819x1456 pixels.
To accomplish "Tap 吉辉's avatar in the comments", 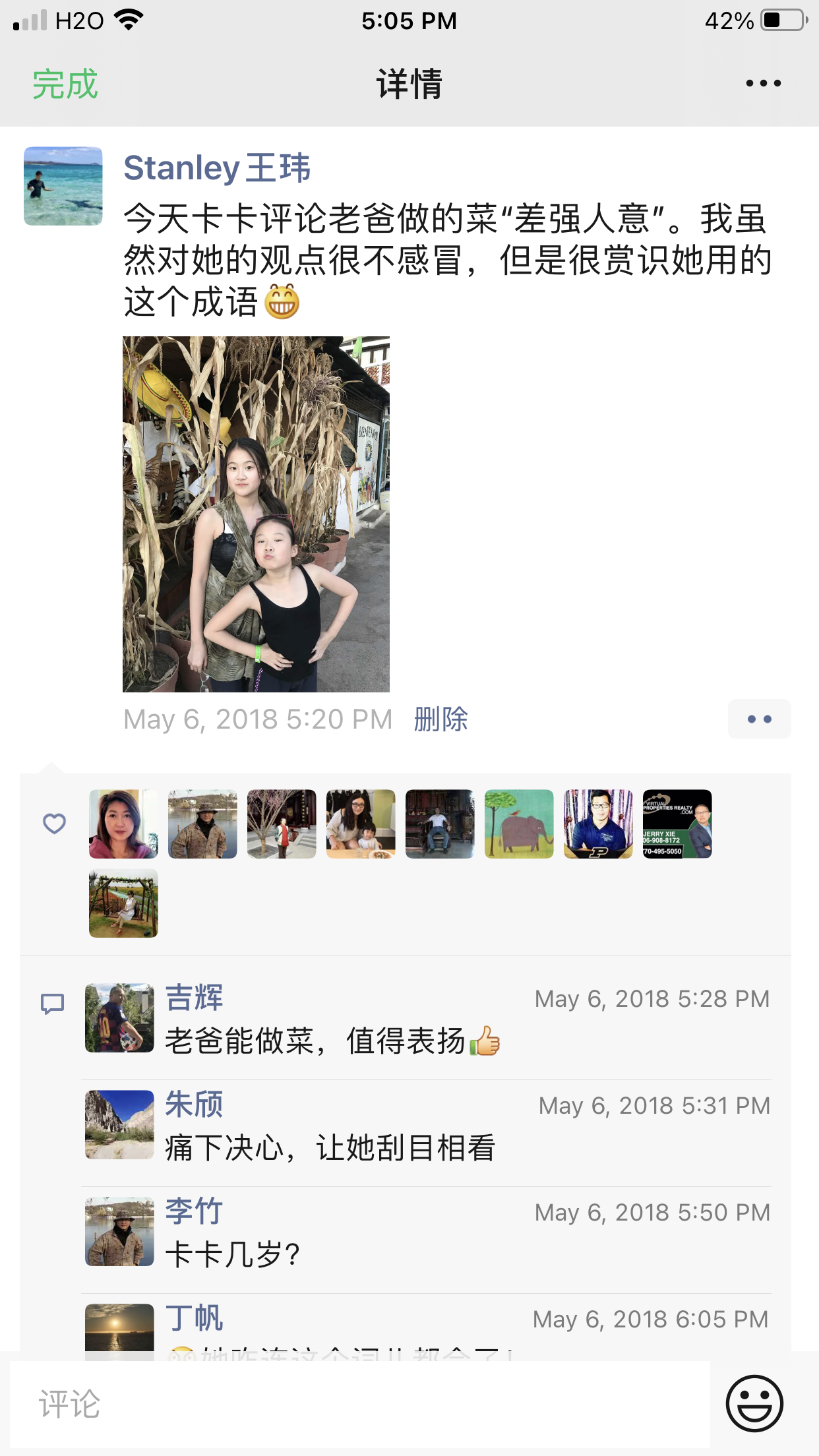I will (x=119, y=1018).
